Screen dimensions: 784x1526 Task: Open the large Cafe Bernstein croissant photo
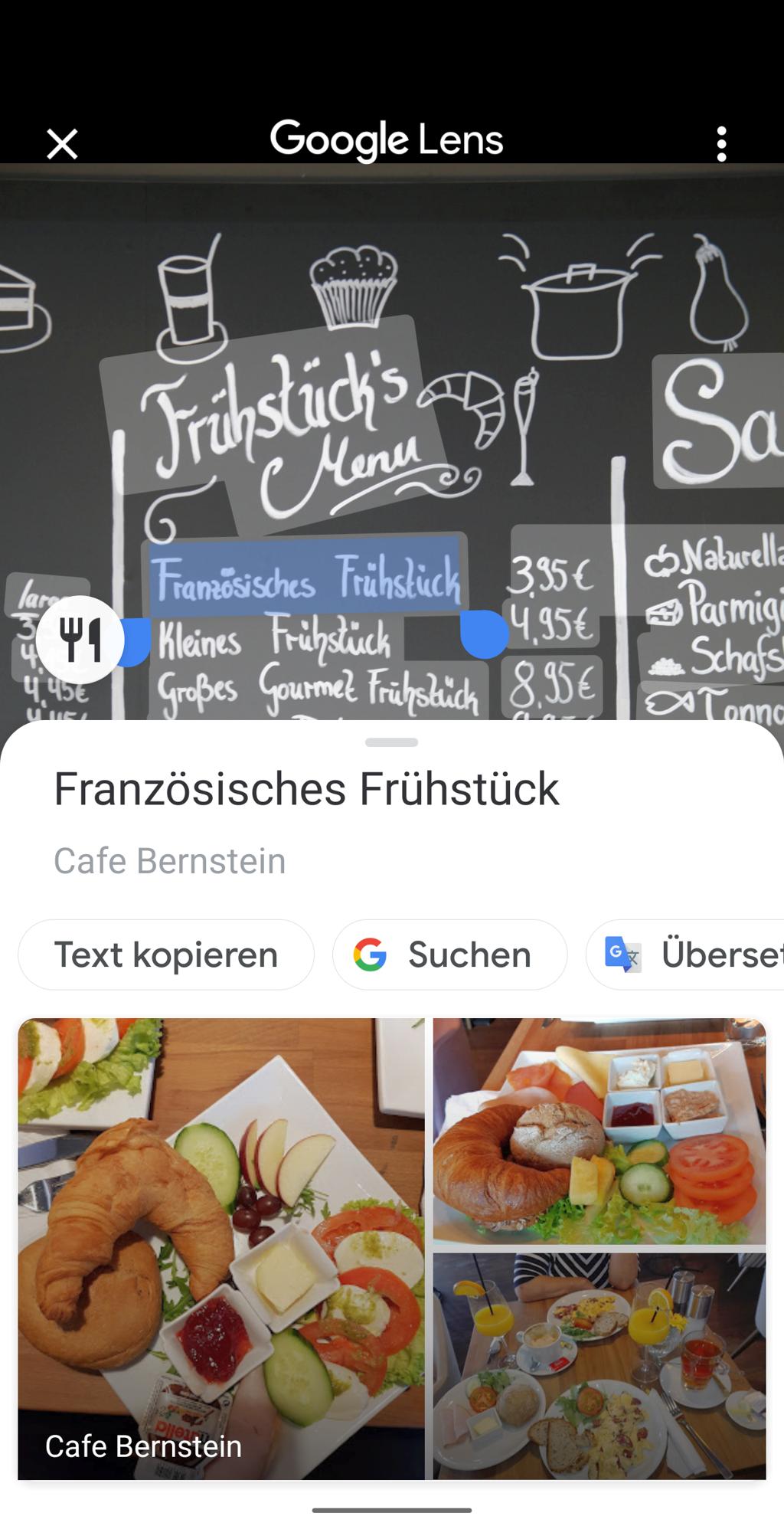tap(220, 1249)
